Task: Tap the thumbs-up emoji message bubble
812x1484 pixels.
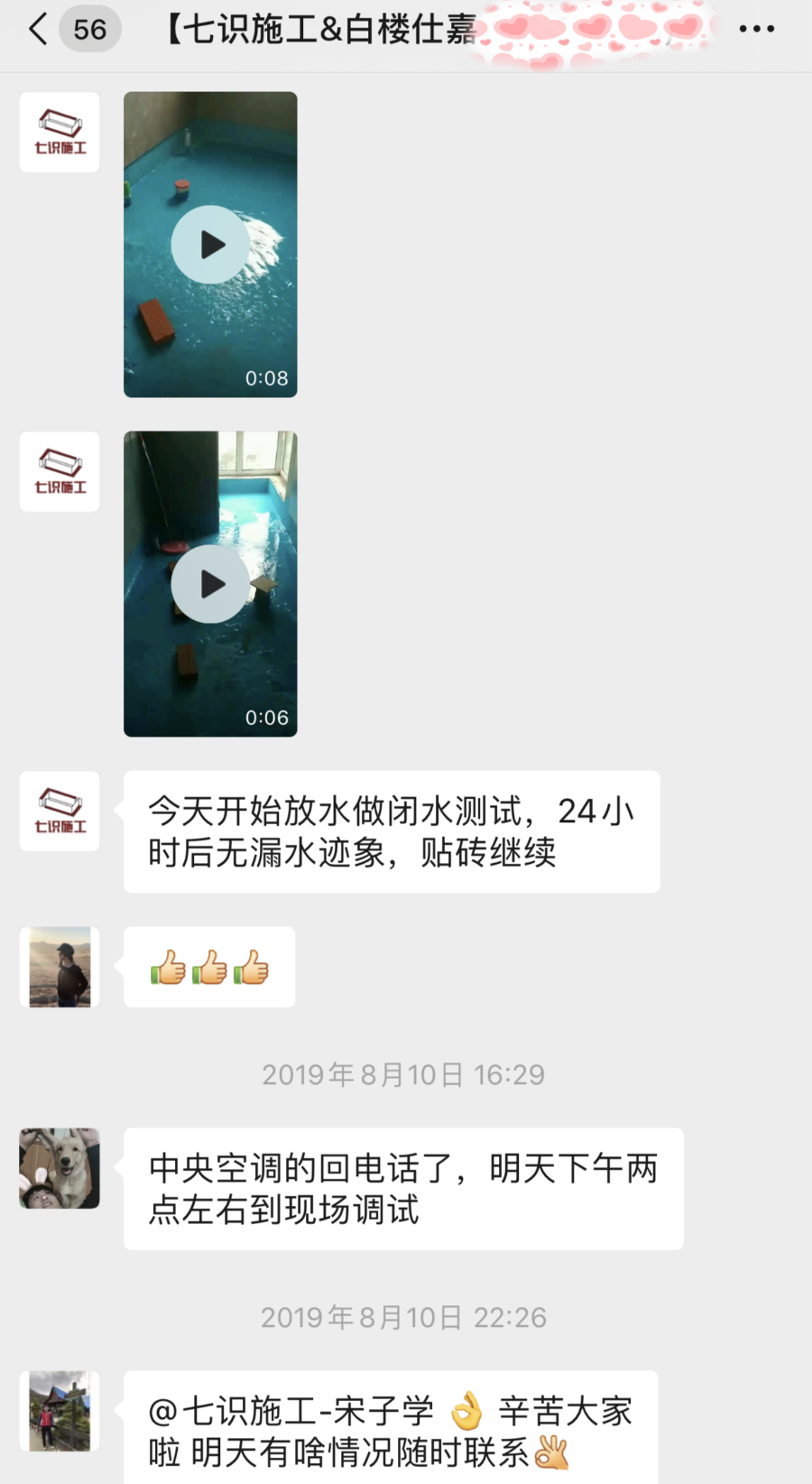Action: 208,966
